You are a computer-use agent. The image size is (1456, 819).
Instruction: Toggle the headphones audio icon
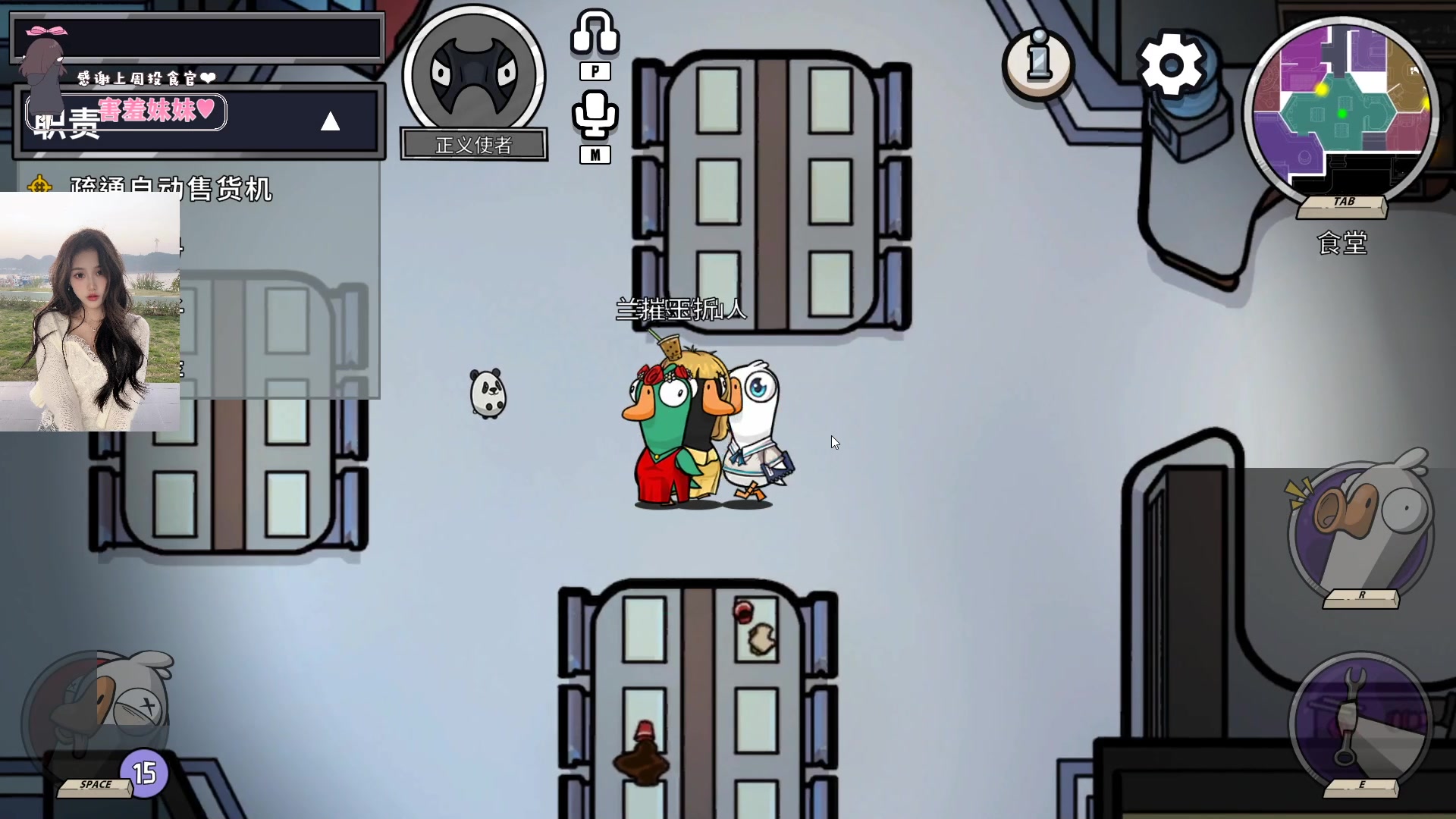point(595,34)
